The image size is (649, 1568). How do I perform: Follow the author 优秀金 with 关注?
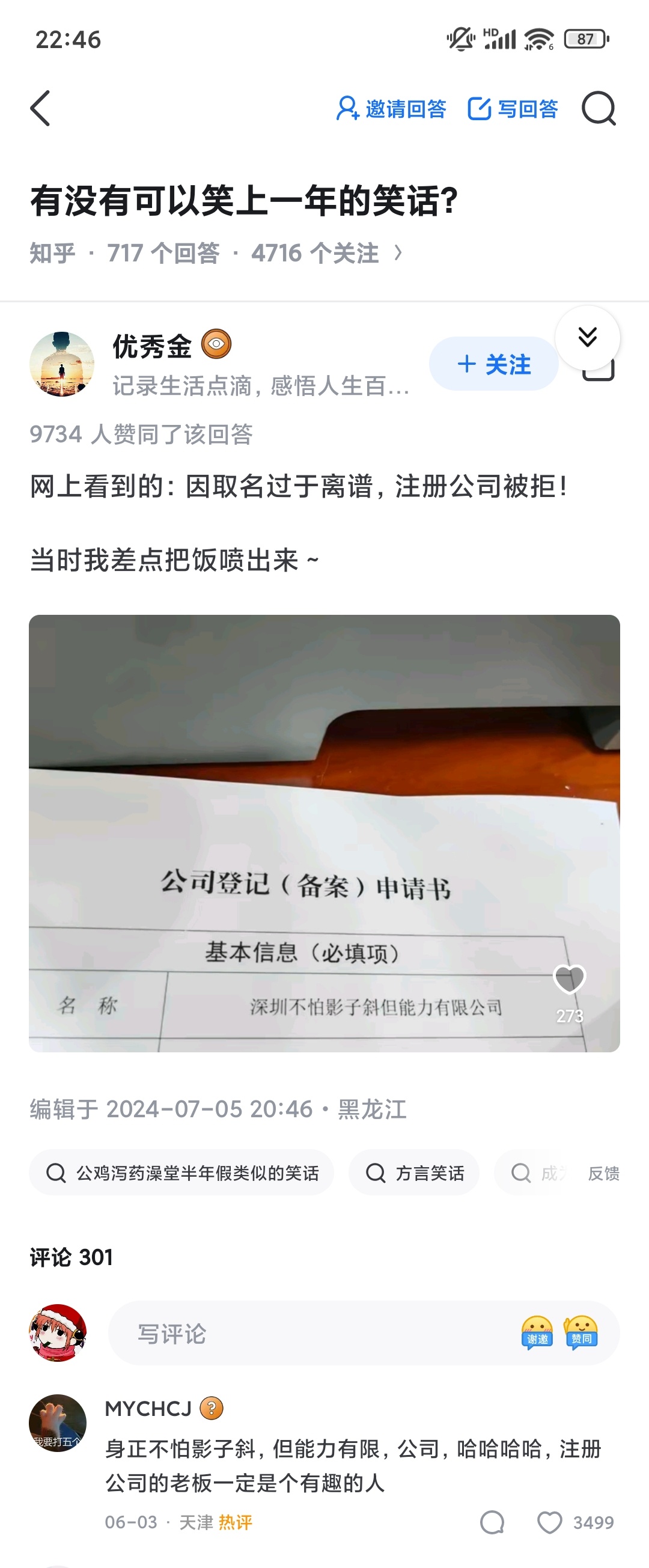pos(494,364)
